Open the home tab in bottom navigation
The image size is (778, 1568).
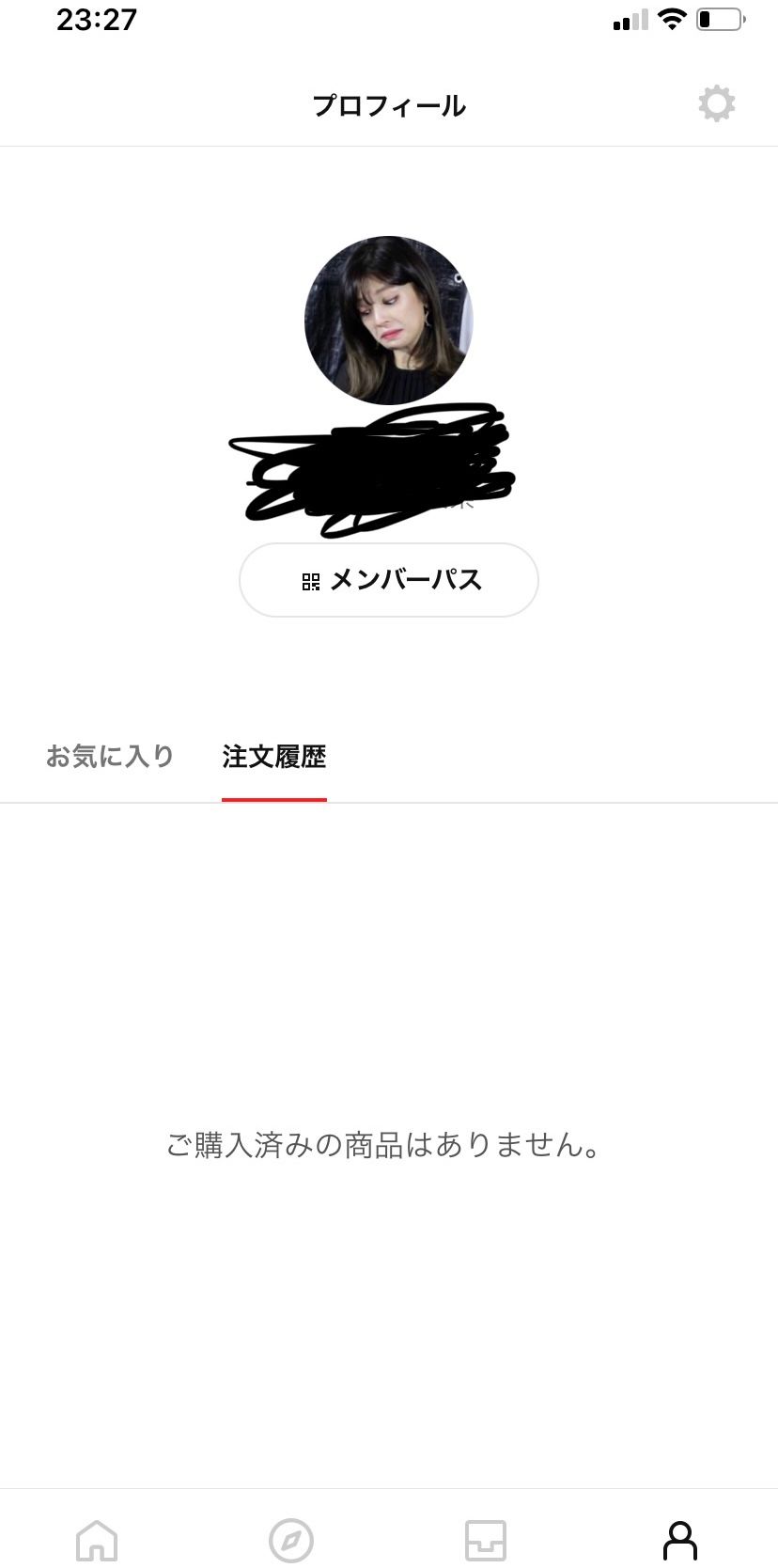tap(97, 1540)
